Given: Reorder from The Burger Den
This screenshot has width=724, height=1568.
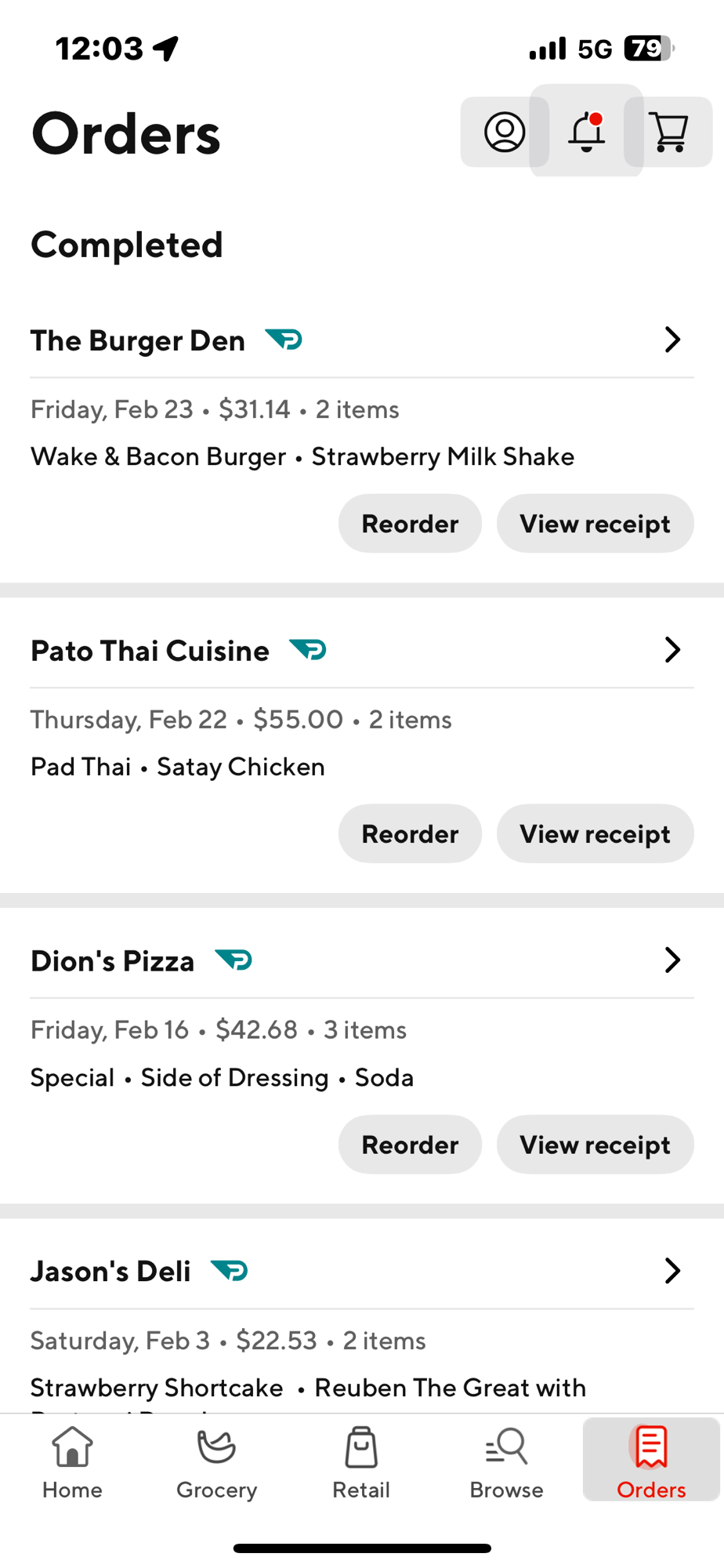Looking at the screenshot, I should tap(410, 524).
